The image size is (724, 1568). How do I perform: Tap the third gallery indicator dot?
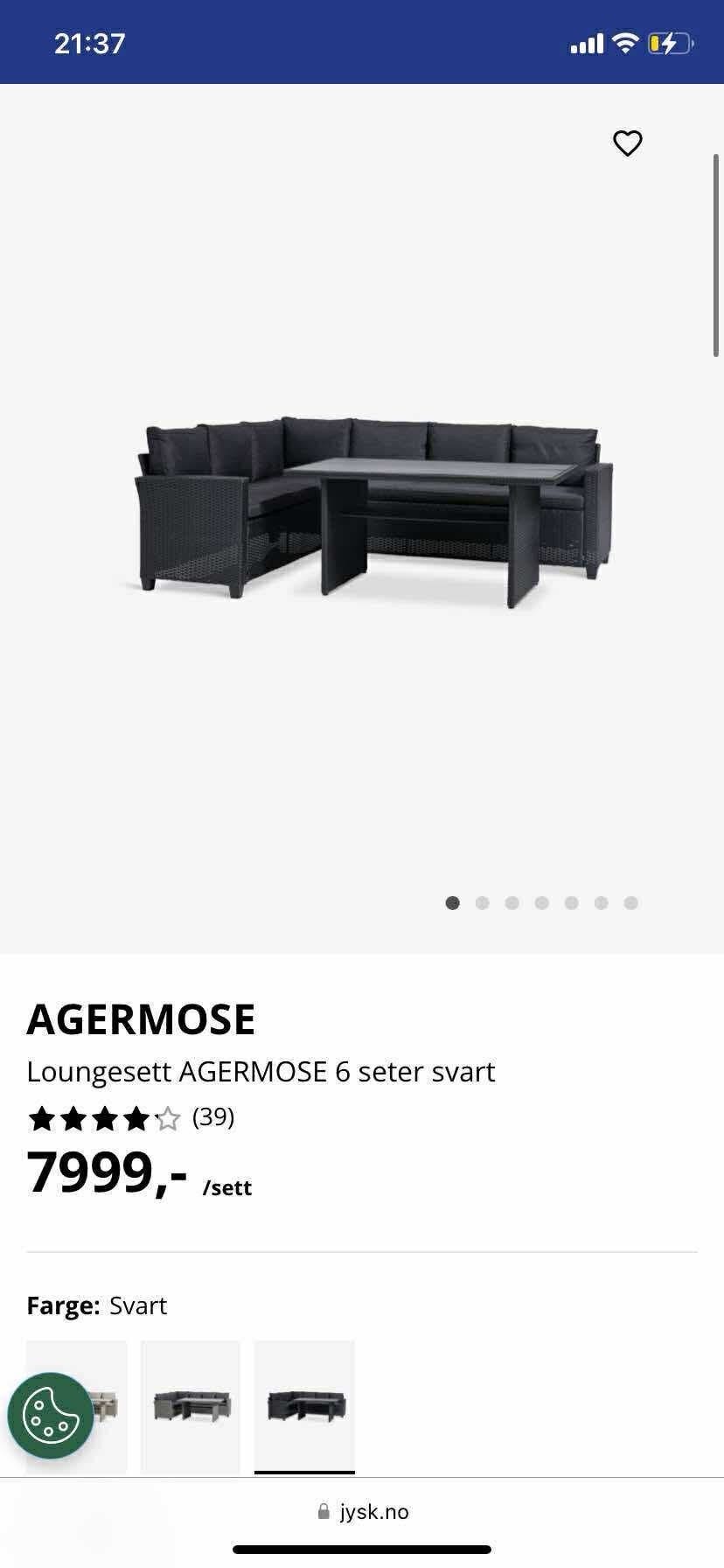512,902
